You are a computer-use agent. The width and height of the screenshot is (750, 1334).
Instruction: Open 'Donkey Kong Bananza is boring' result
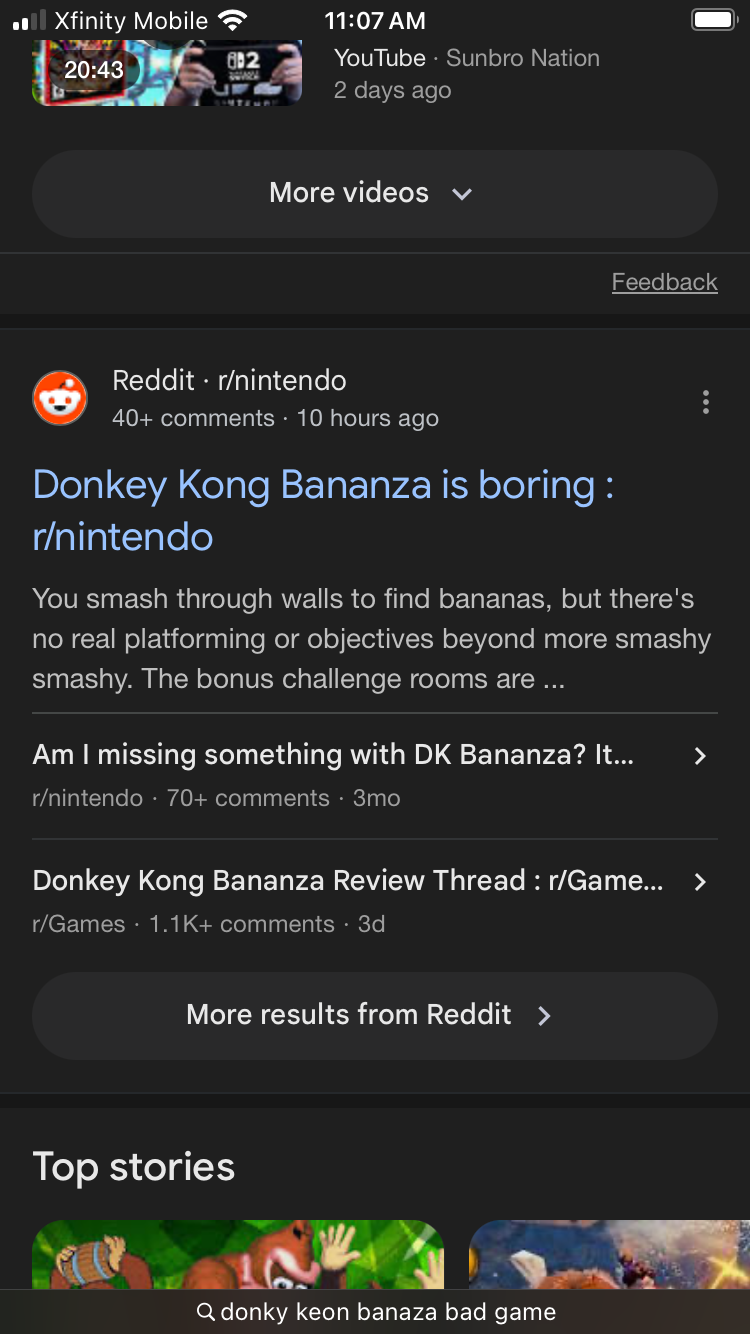(323, 511)
